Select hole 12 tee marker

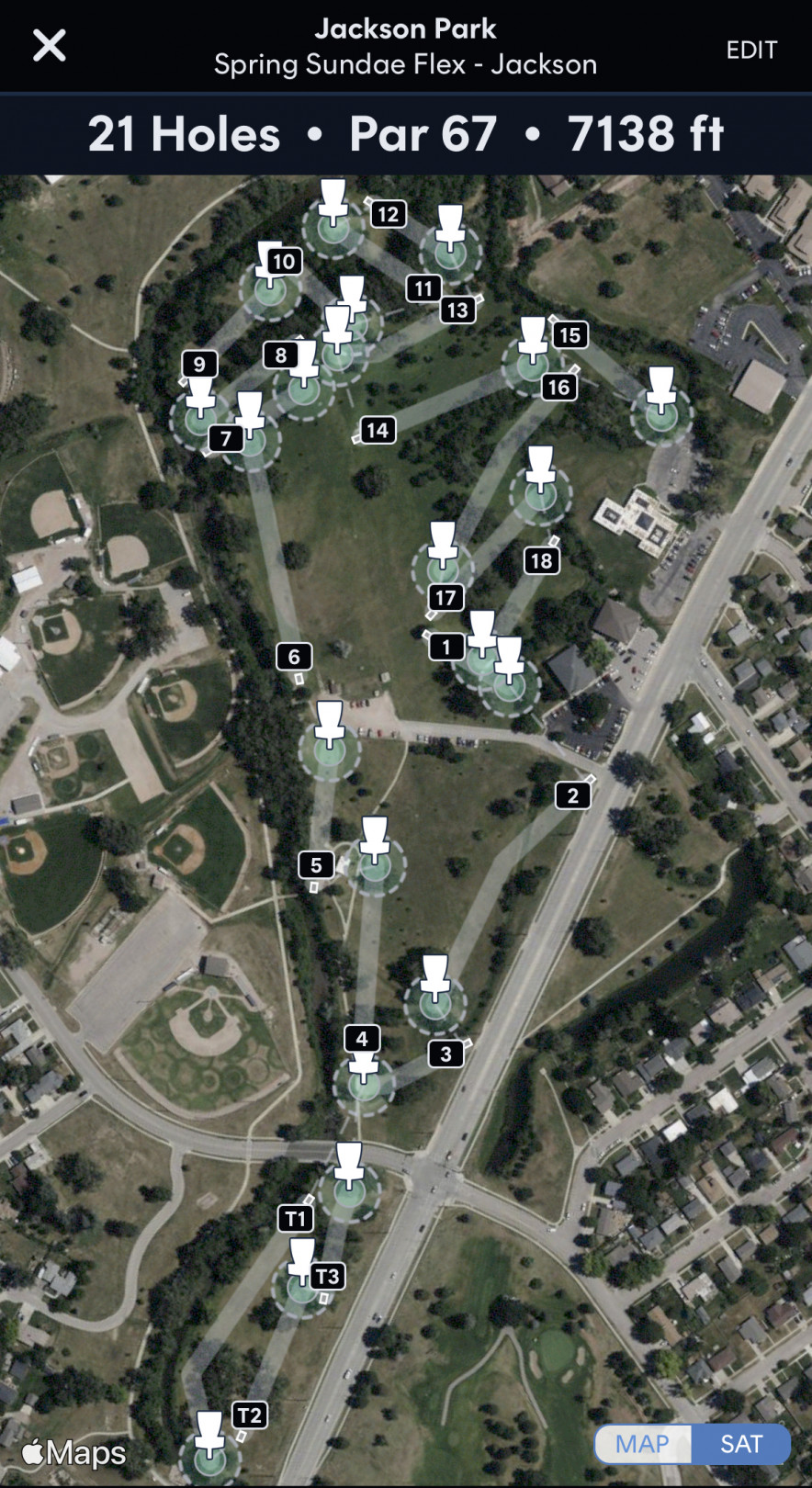[389, 214]
